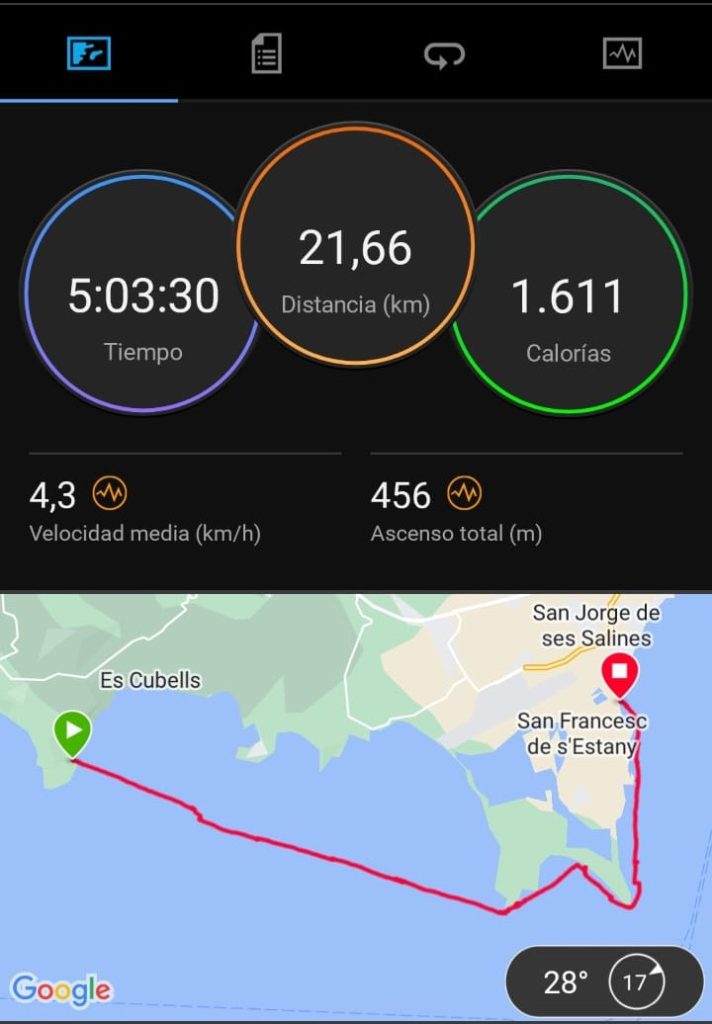Open the detailed stats tab
This screenshot has width=712, height=1024.
coord(266,53)
